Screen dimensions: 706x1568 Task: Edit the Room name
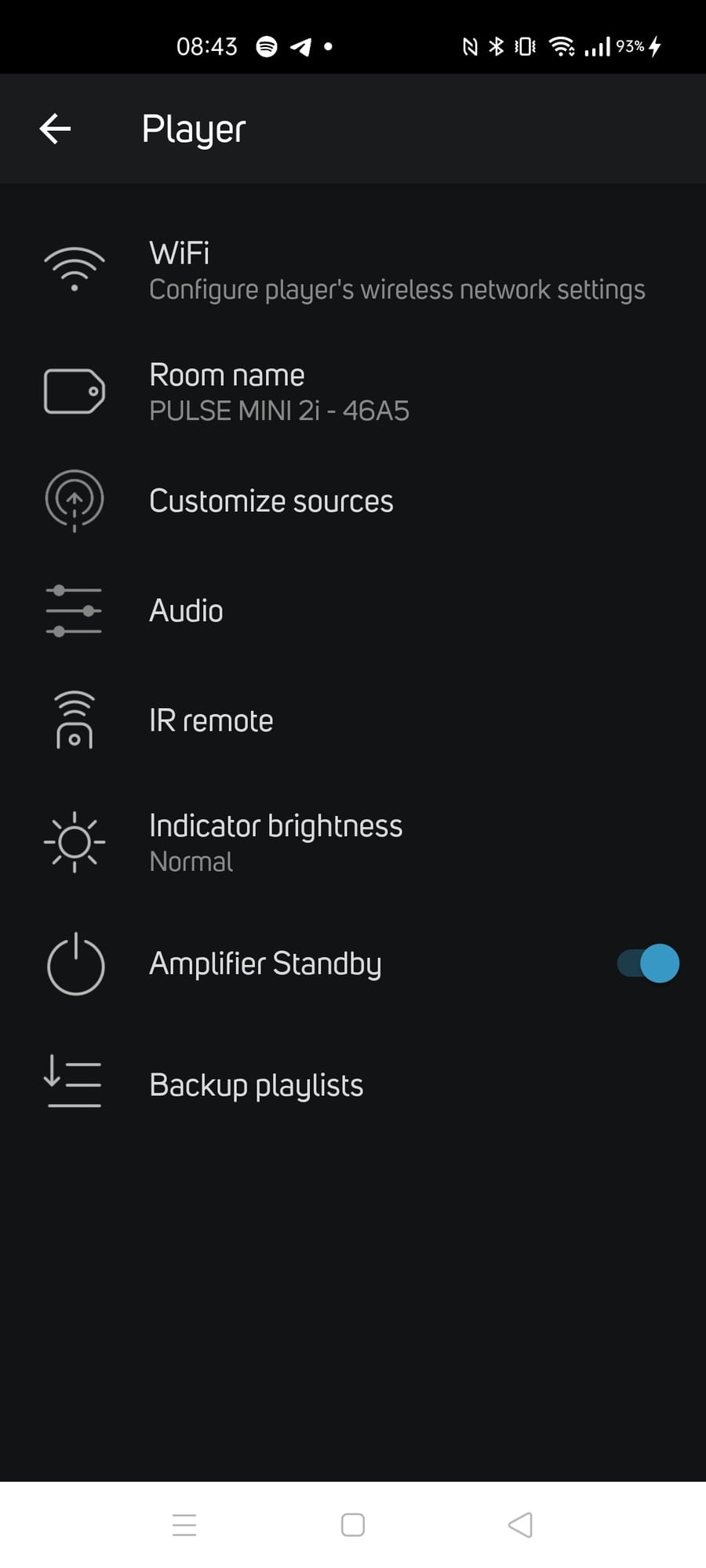point(353,392)
